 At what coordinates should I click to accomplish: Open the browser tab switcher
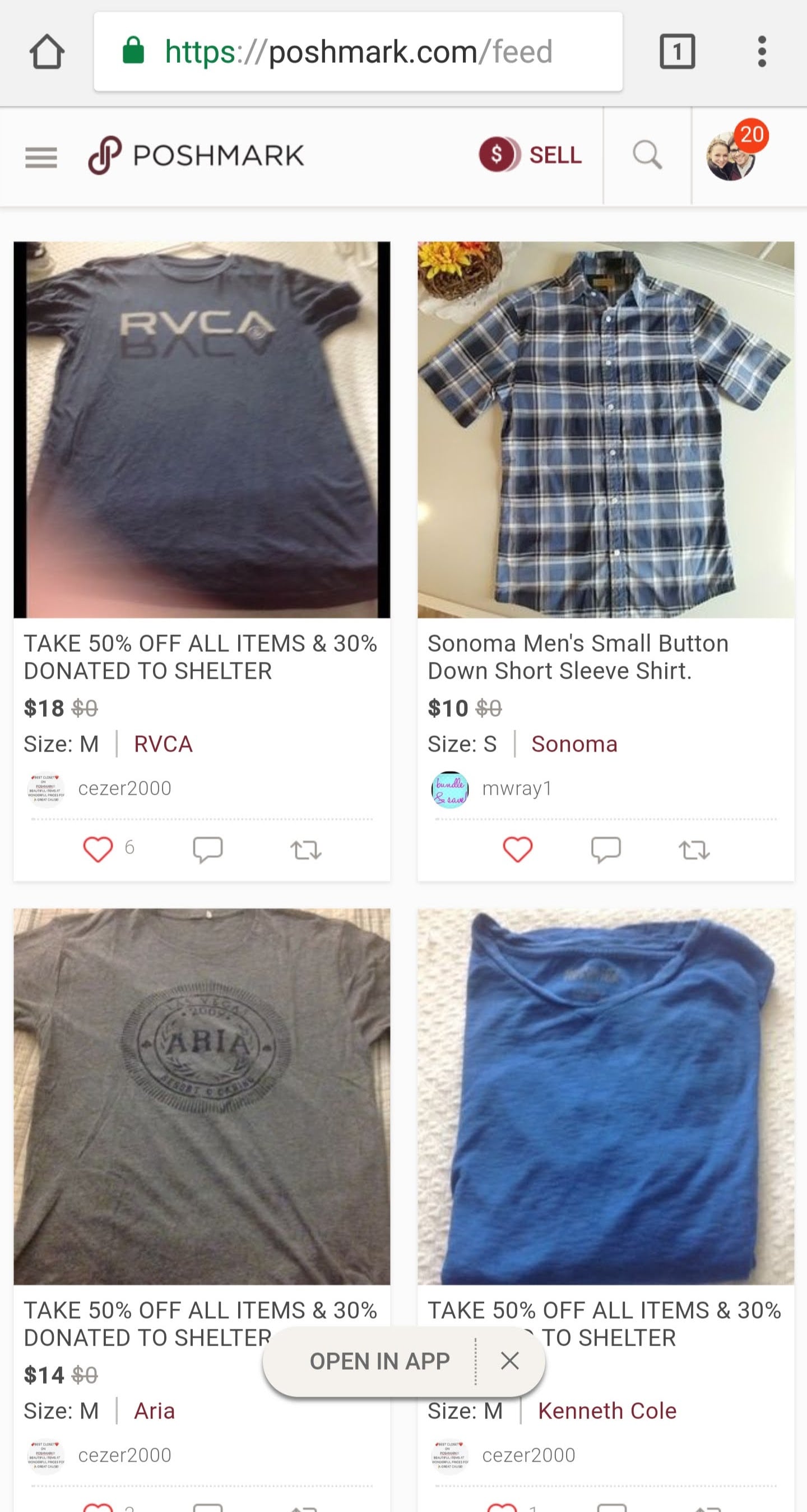pyautogui.click(x=678, y=52)
